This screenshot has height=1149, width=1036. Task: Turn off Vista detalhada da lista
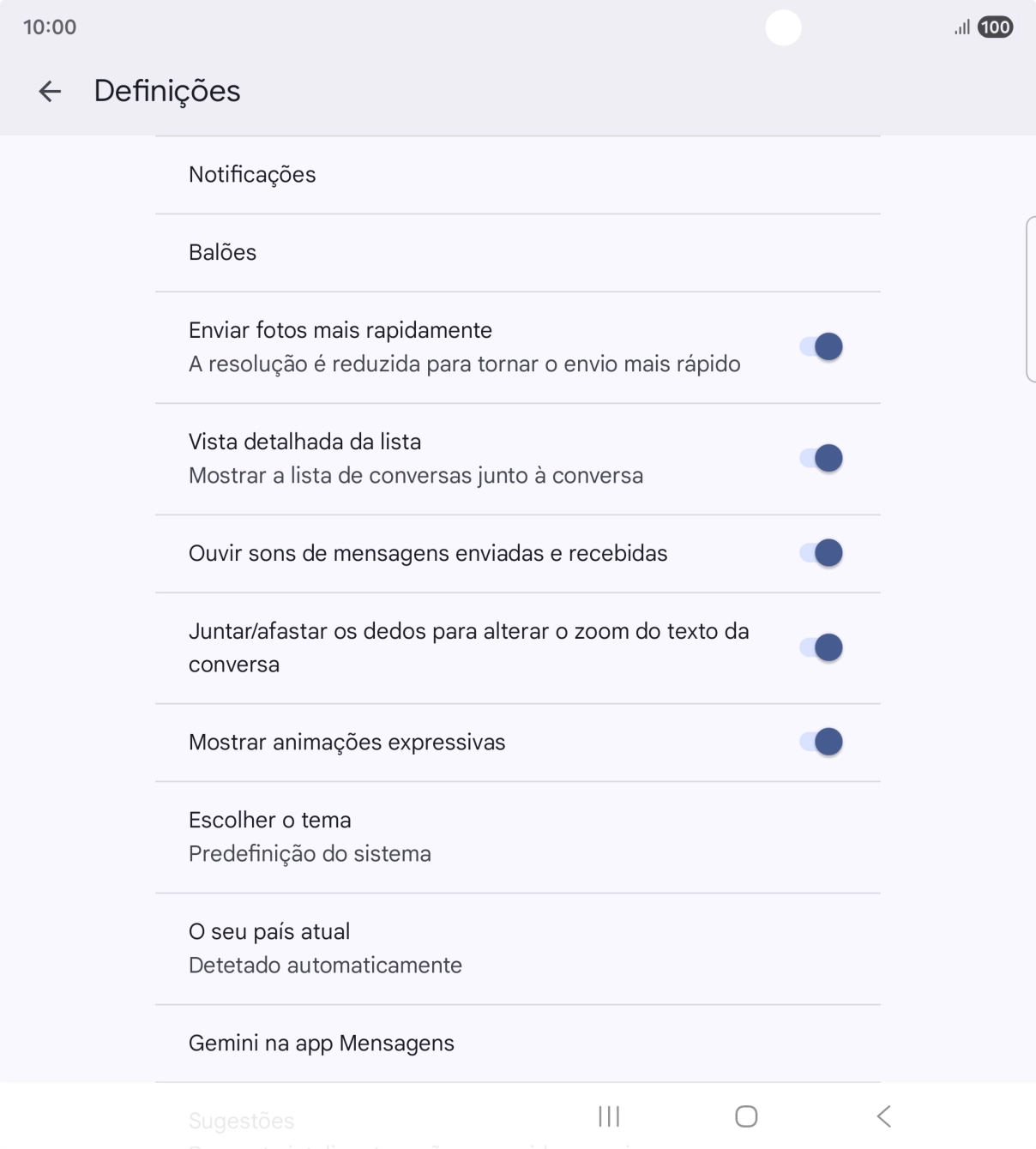click(821, 458)
